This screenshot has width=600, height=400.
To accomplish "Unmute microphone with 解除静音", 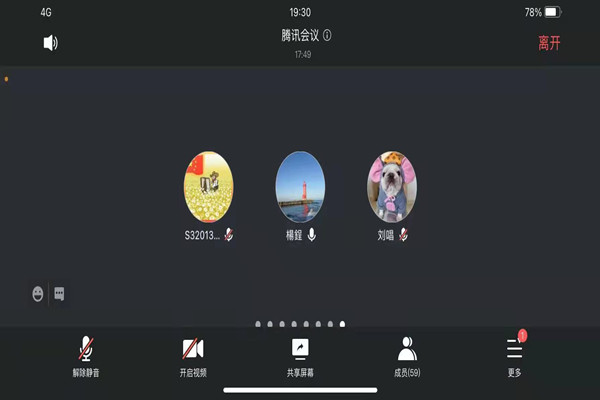I will tap(86, 353).
